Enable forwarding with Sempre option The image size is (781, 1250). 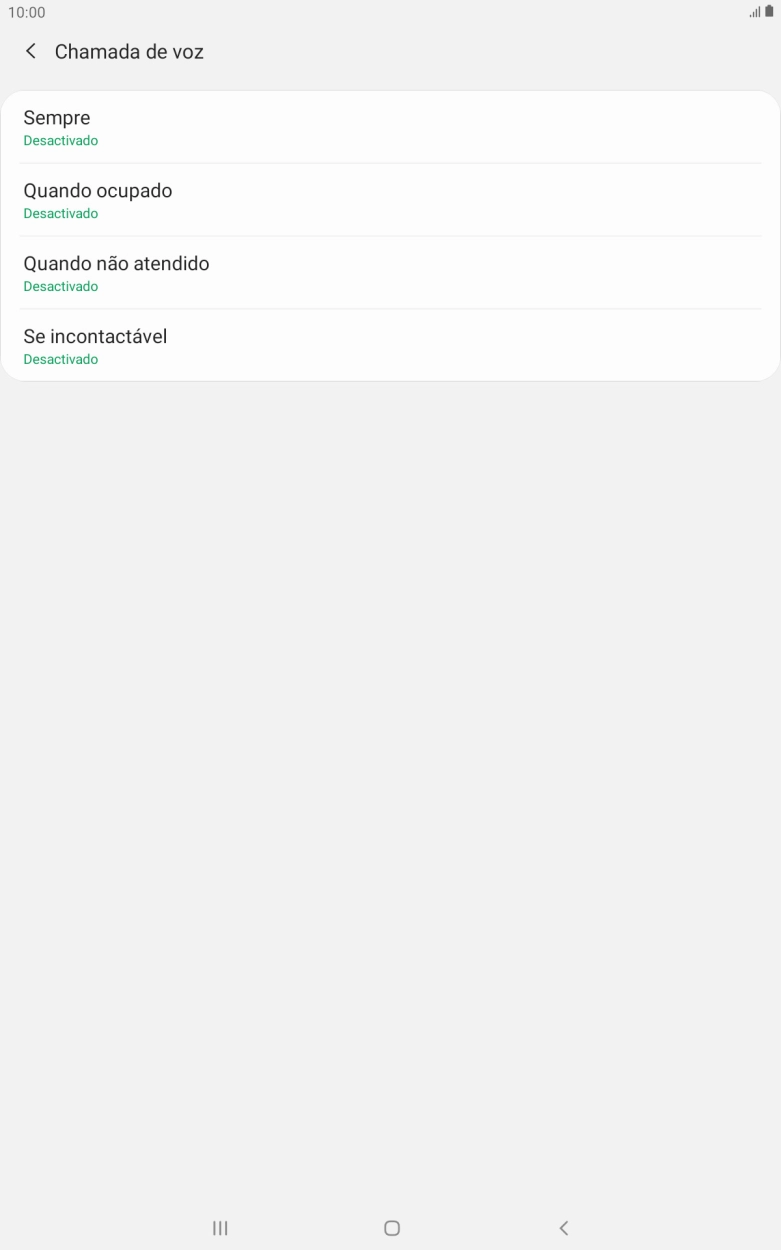[x=390, y=127]
